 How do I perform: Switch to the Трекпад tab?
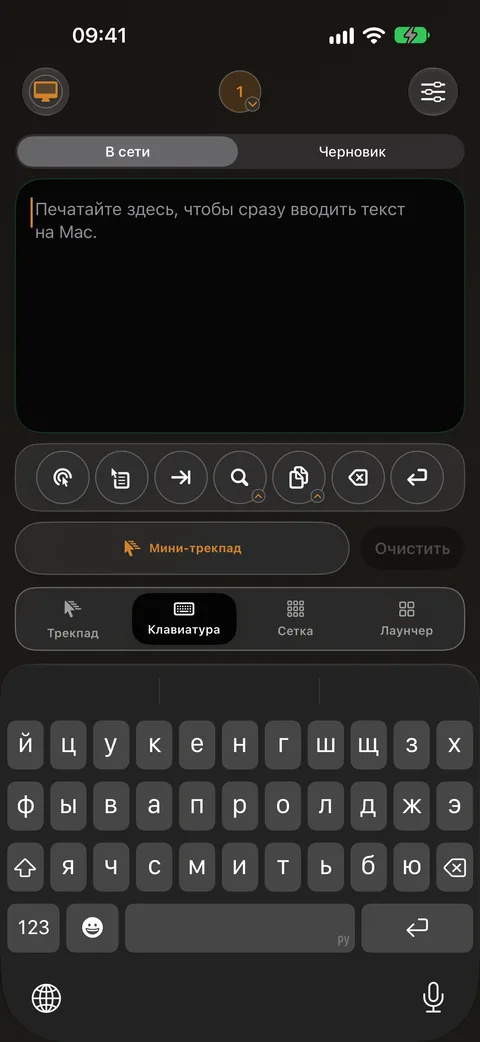coord(73,619)
